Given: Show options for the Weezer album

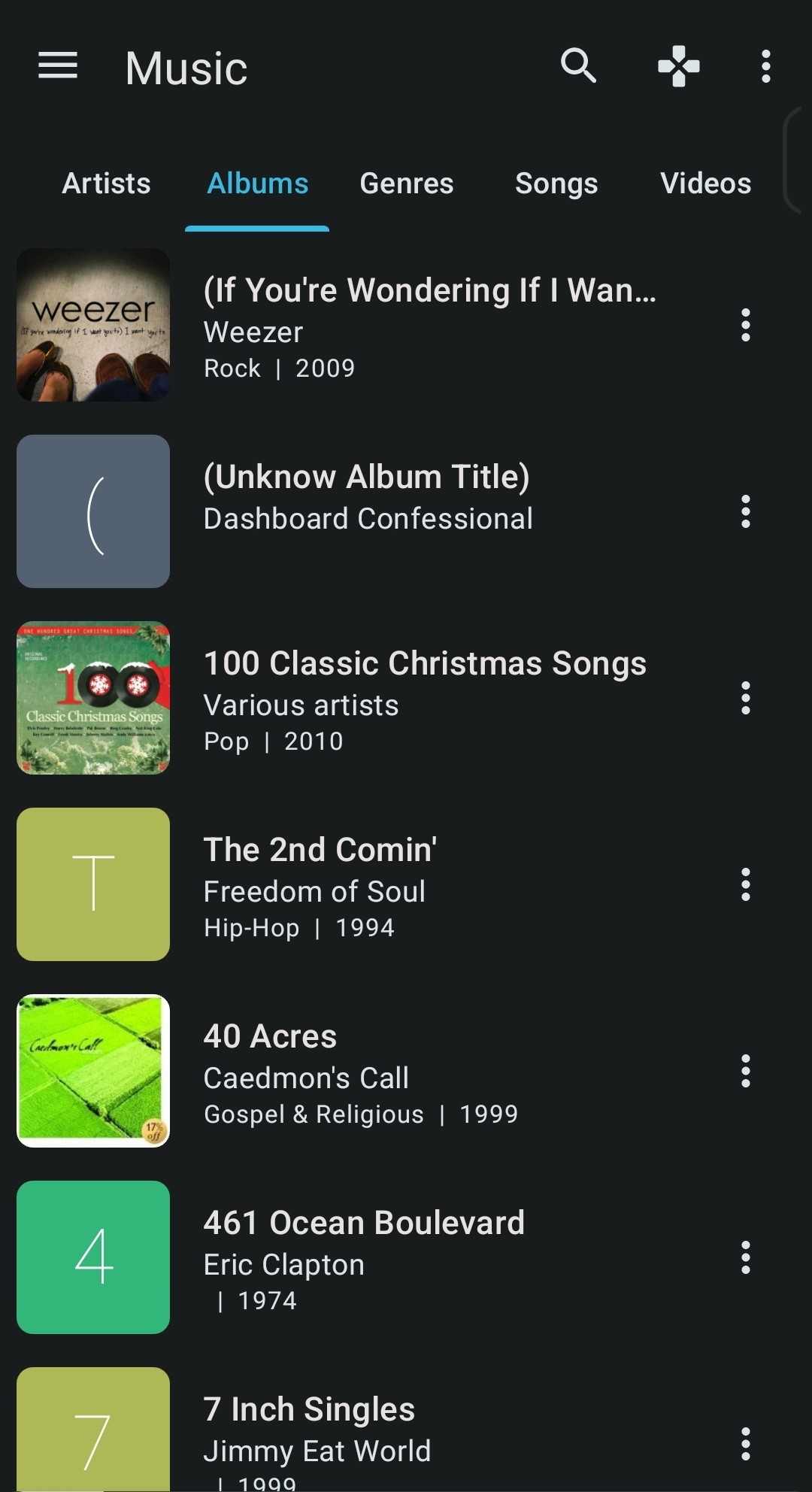Looking at the screenshot, I should (746, 325).
